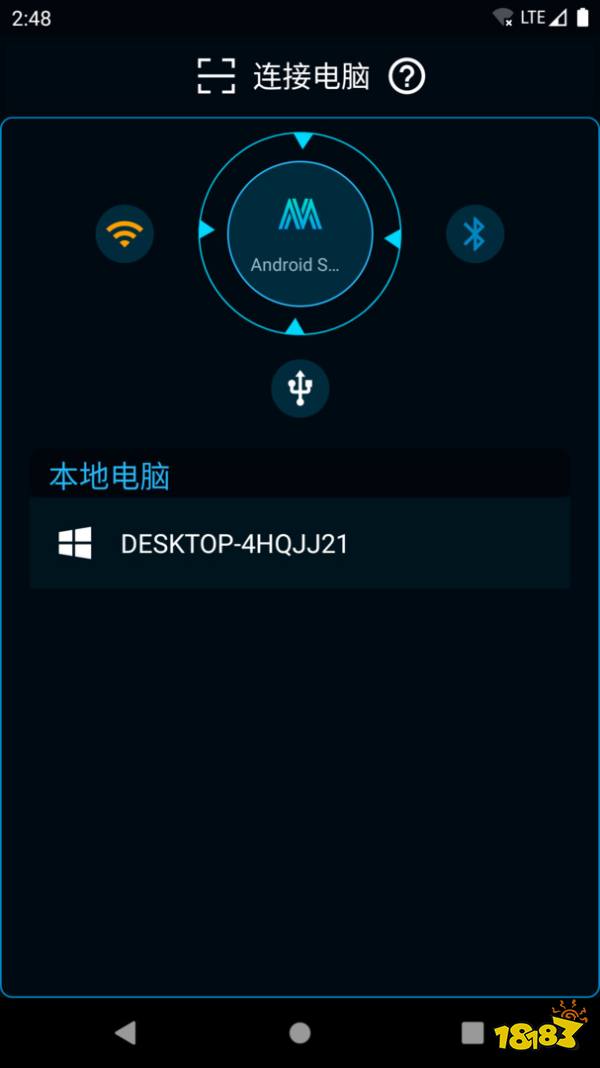
Task: Select the Bluetooth connection mode
Action: pyautogui.click(x=474, y=235)
